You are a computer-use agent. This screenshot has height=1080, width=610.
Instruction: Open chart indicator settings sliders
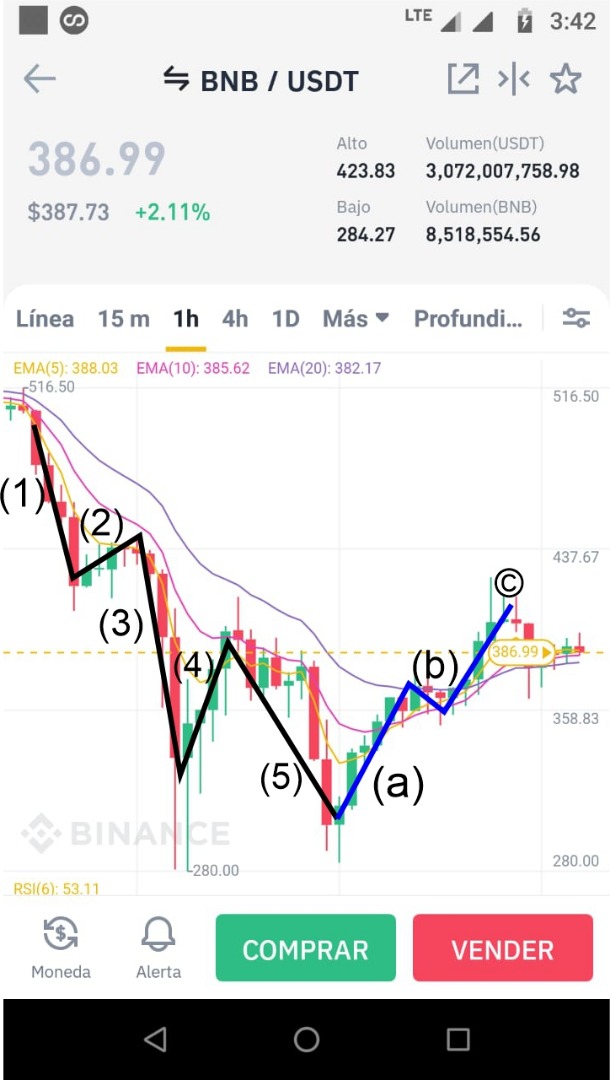pos(576,318)
